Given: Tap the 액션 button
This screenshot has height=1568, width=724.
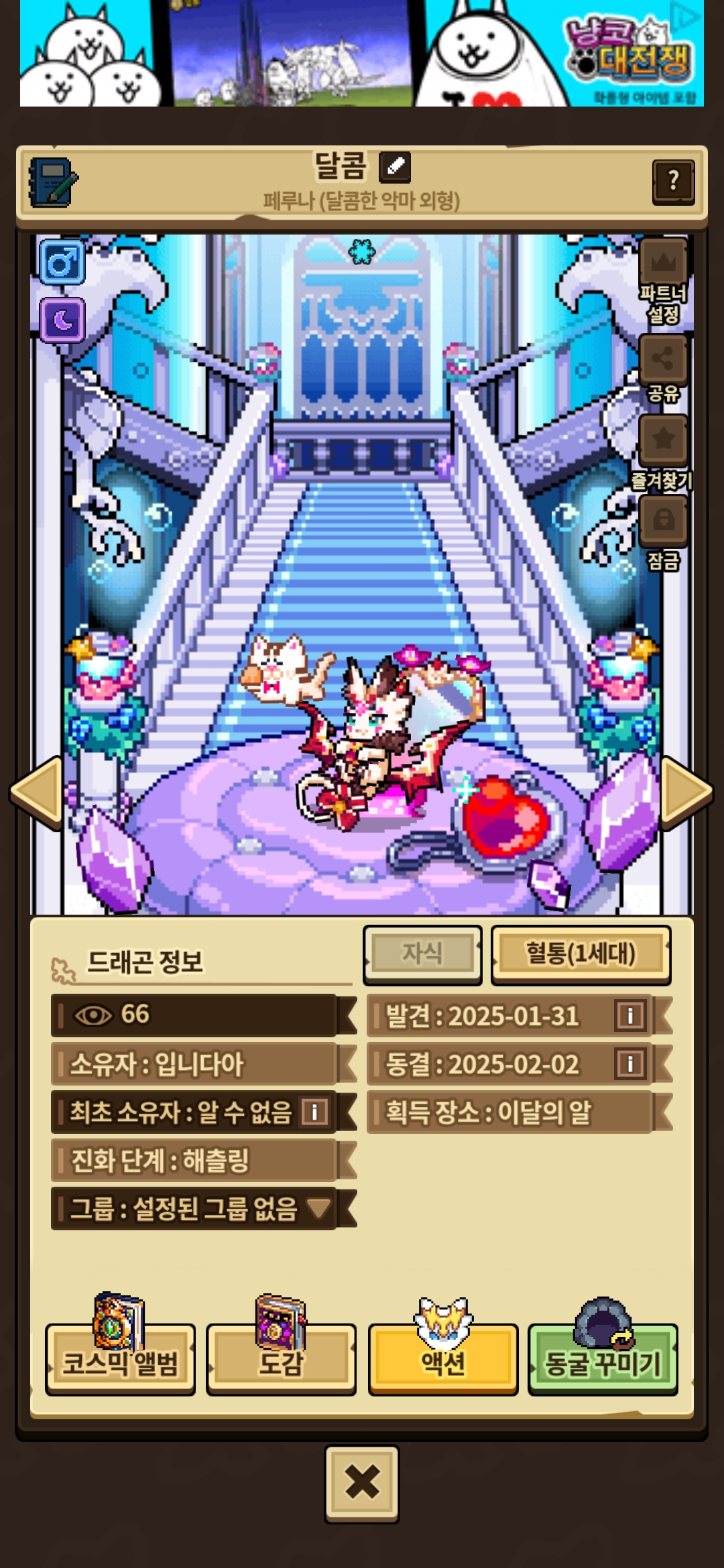Looking at the screenshot, I should click(442, 1360).
